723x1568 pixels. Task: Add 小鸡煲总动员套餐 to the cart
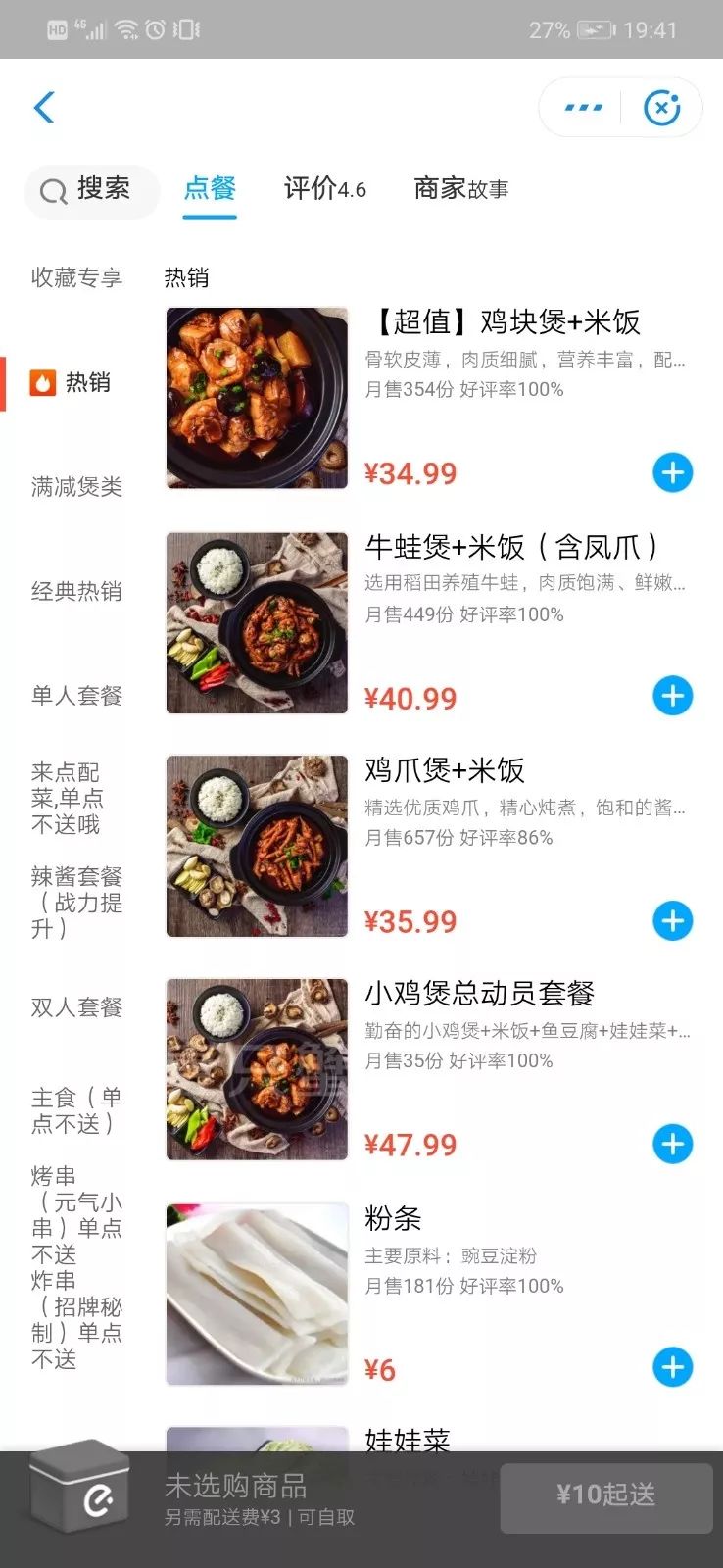(672, 1145)
